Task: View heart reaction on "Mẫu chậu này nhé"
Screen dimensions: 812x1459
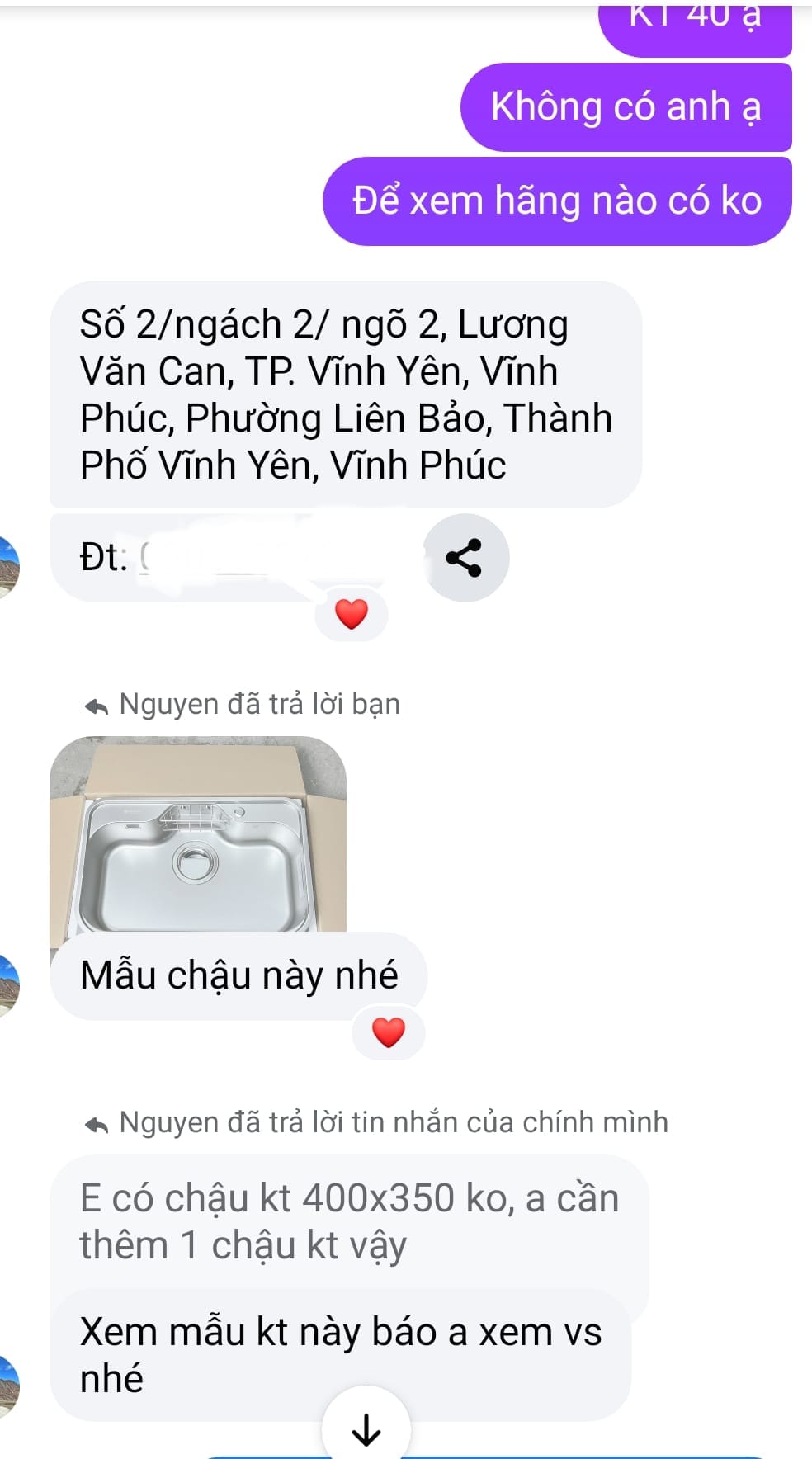Action: click(x=389, y=1032)
